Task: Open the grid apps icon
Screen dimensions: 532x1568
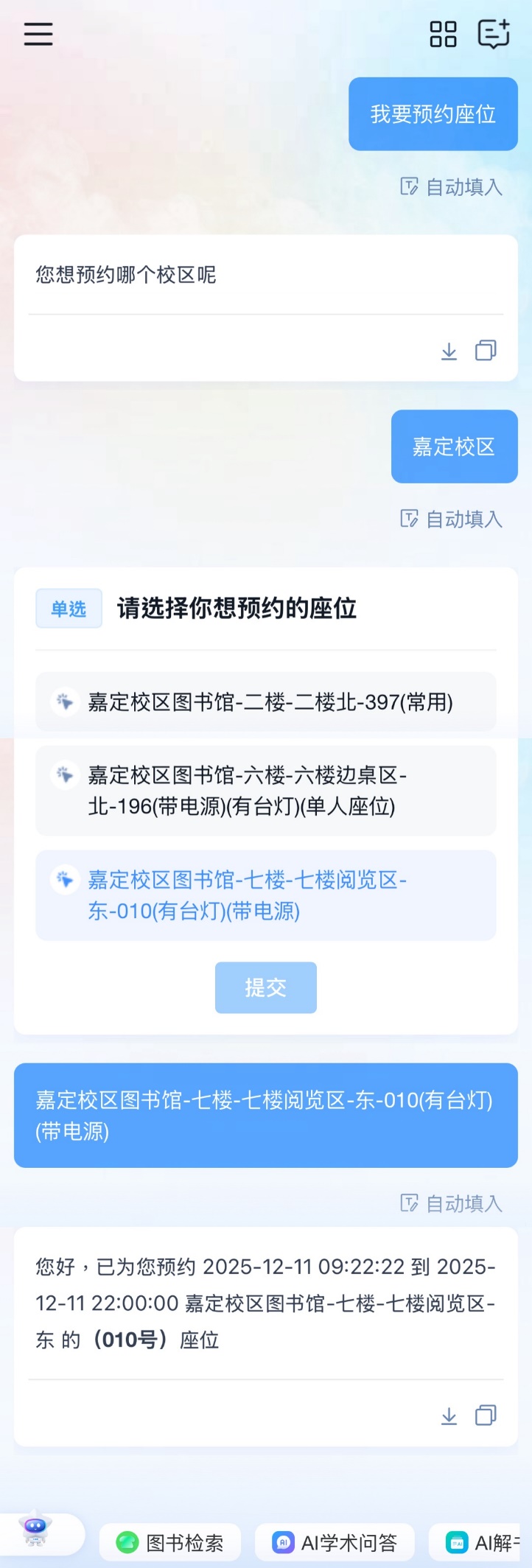Action: point(443,34)
